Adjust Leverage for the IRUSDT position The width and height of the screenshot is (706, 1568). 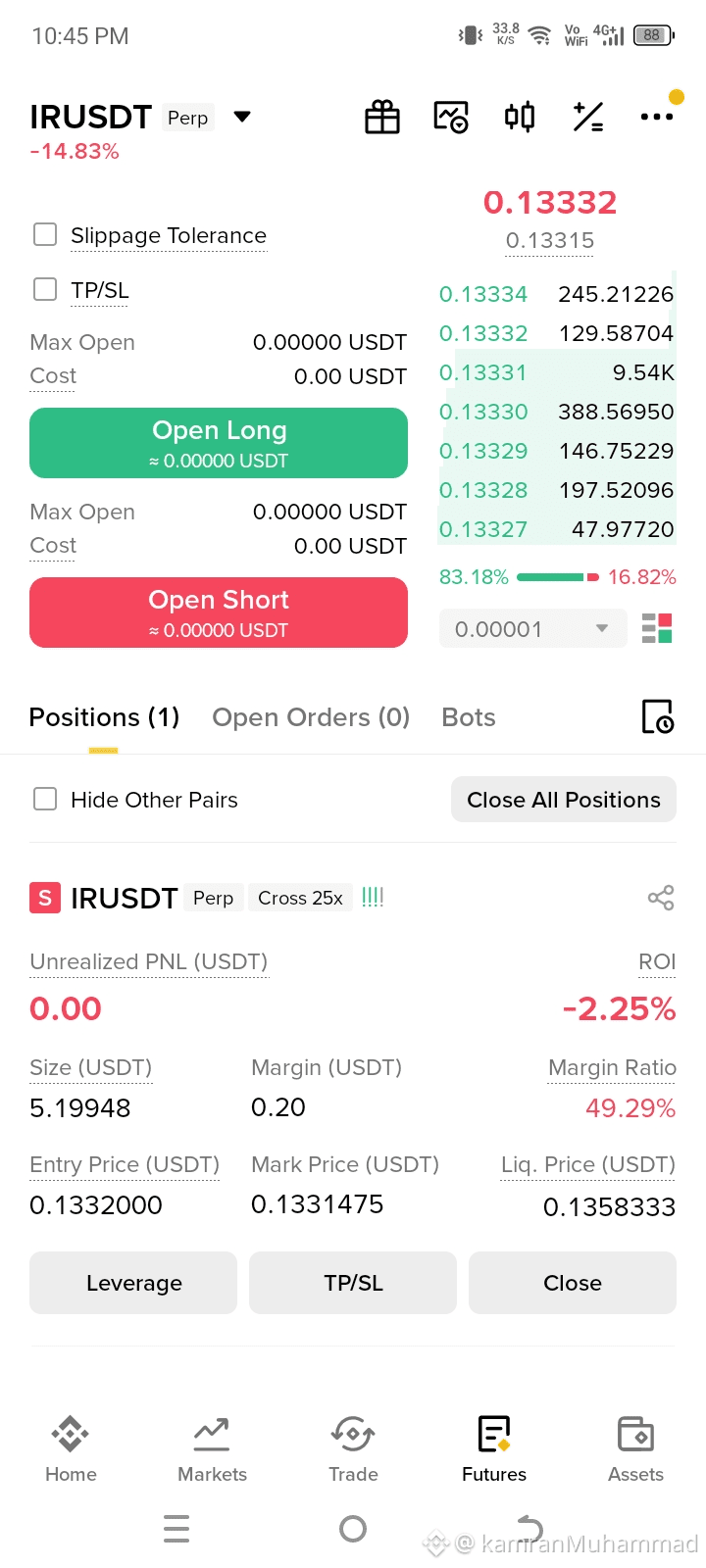click(x=133, y=1283)
